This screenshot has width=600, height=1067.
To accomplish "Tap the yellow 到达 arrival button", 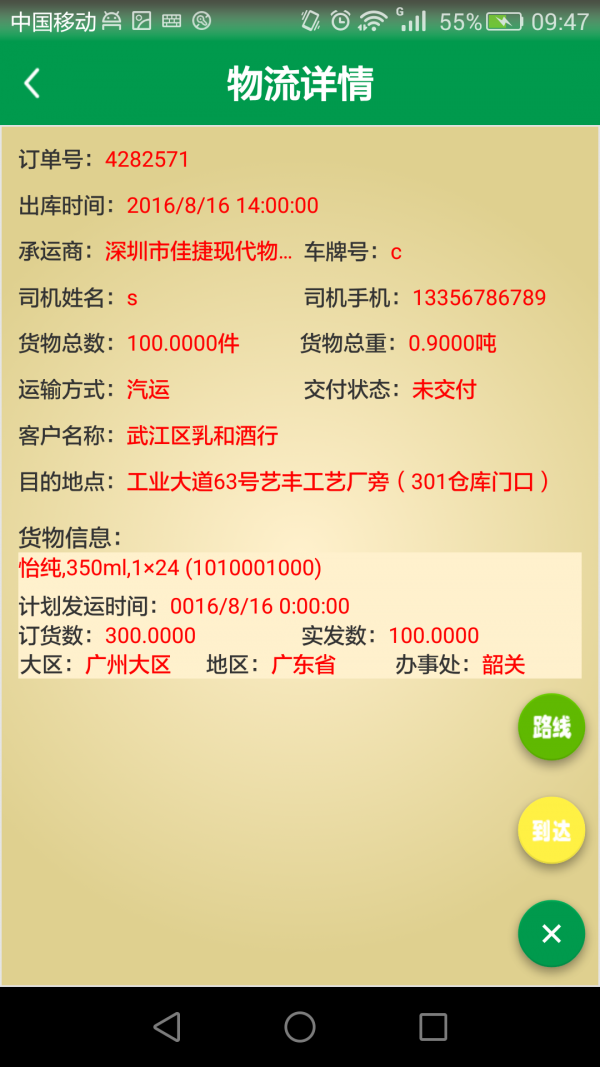I will coord(551,830).
